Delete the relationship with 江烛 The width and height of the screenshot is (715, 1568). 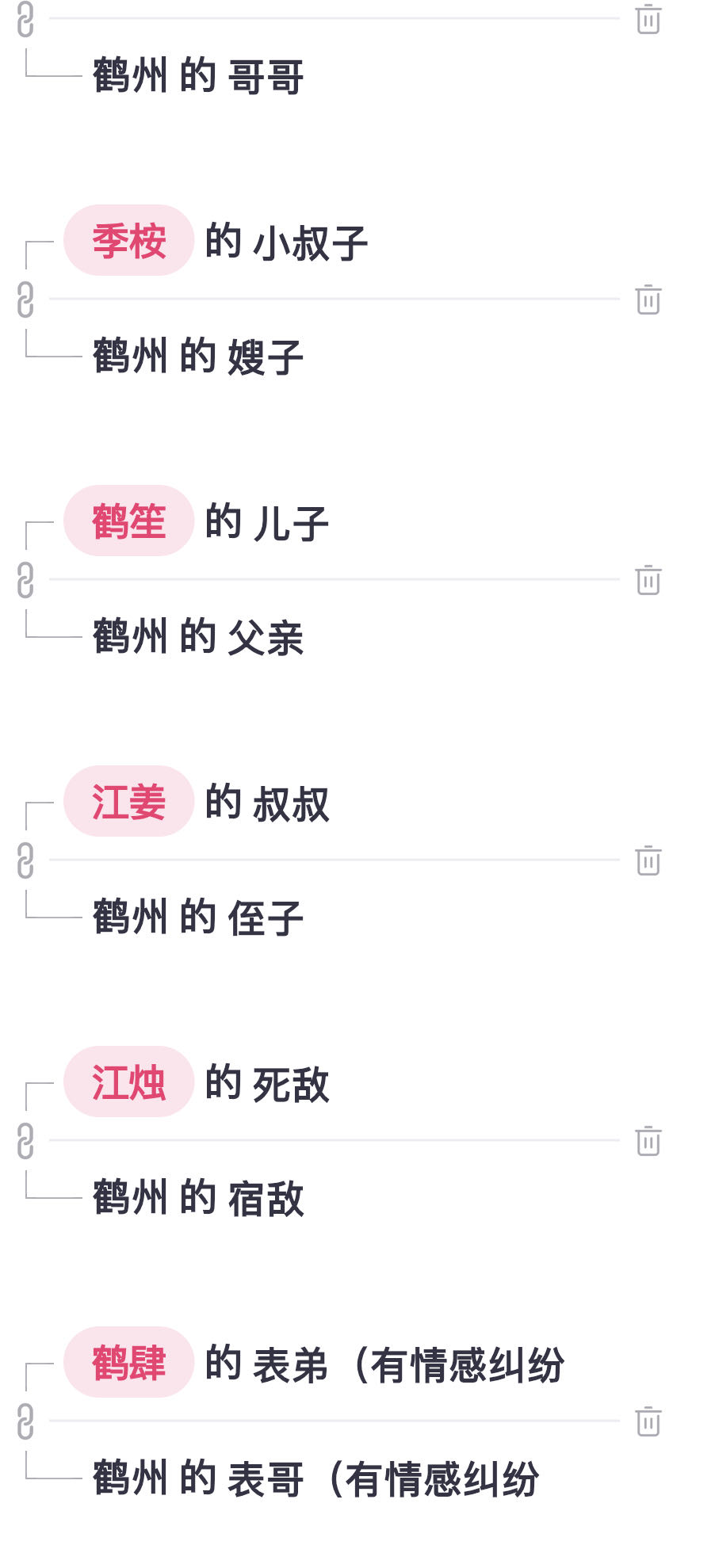[x=648, y=1140]
